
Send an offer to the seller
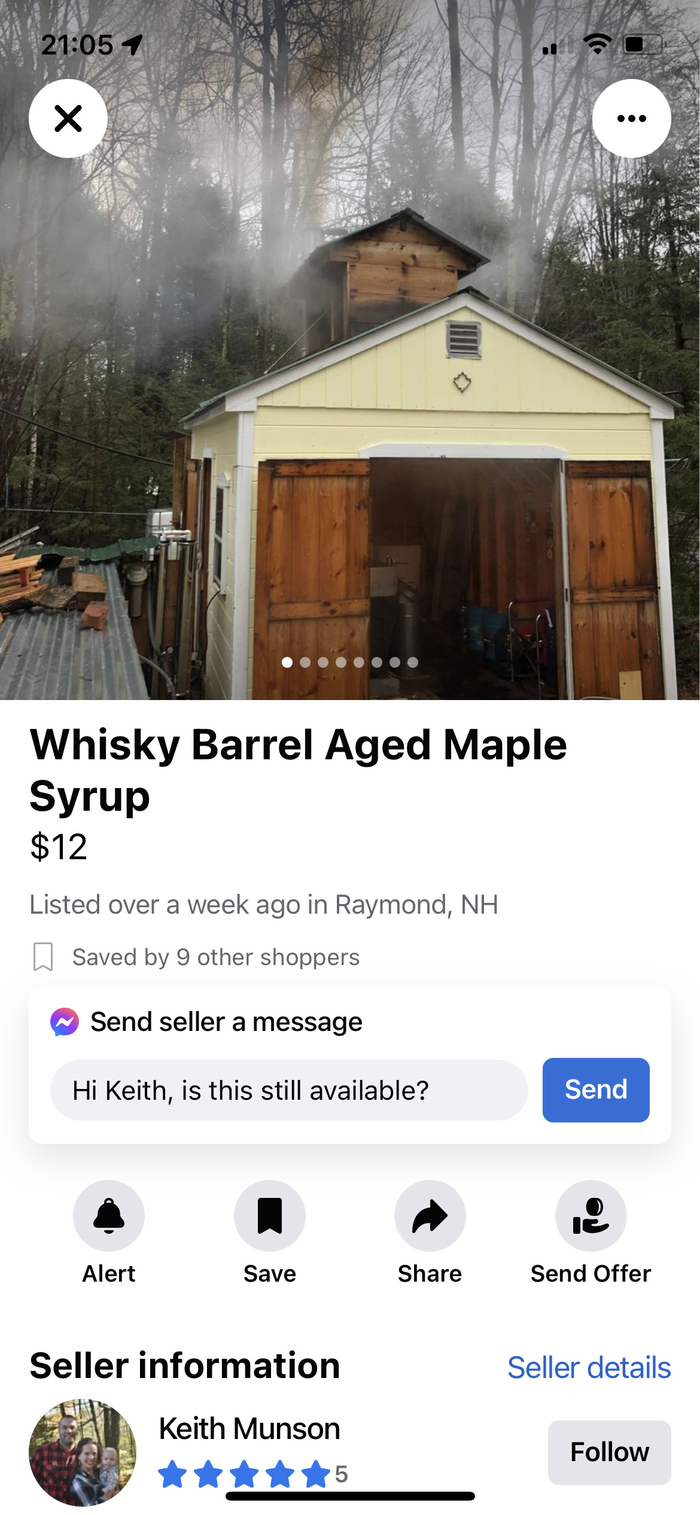(x=590, y=1216)
